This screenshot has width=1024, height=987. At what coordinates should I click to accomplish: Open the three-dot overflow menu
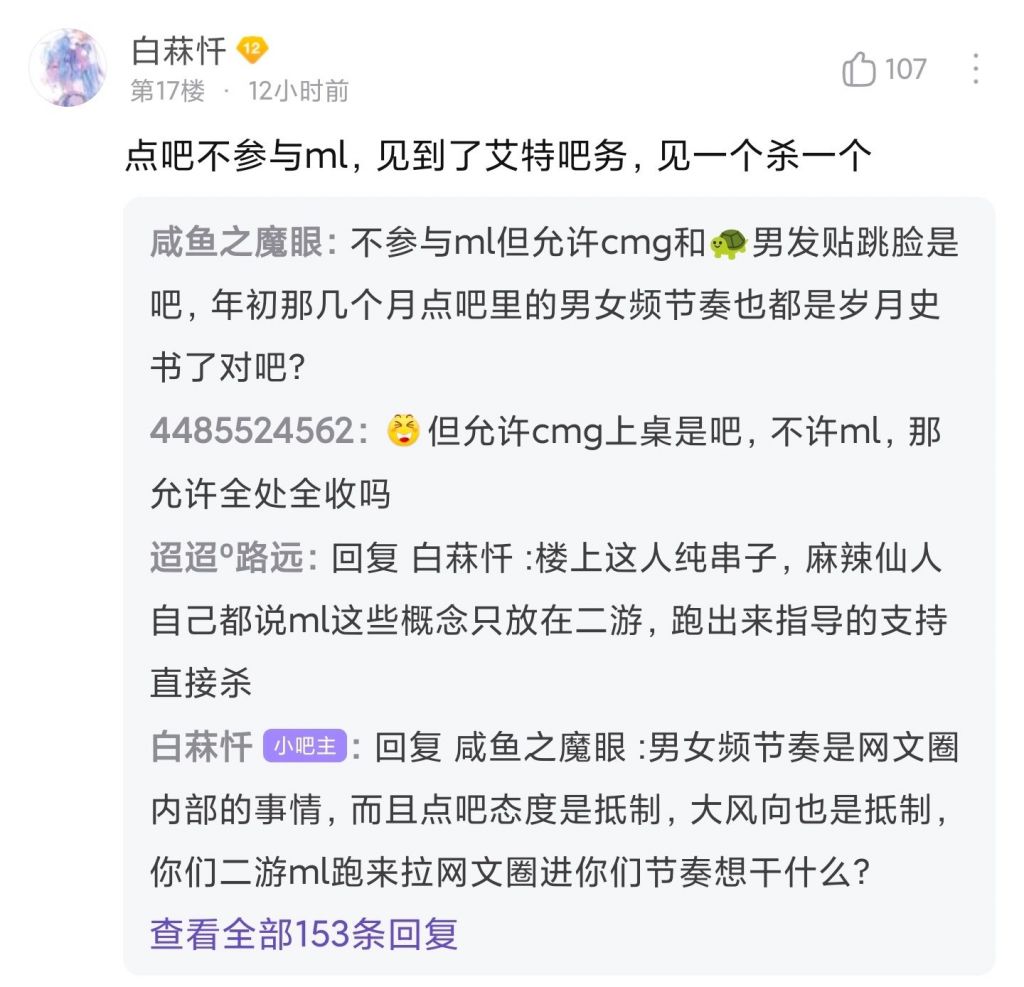[975, 69]
